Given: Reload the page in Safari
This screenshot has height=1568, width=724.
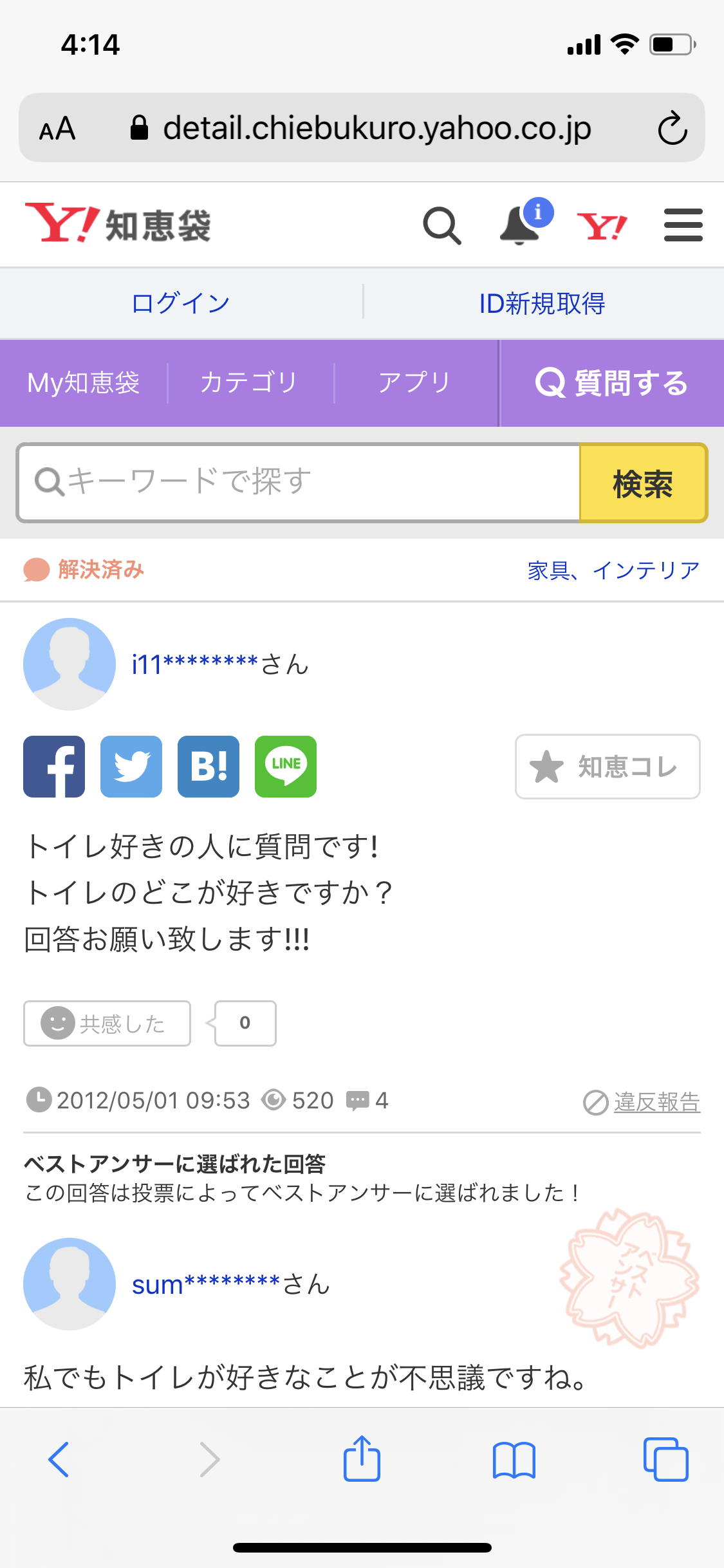Looking at the screenshot, I should (673, 128).
